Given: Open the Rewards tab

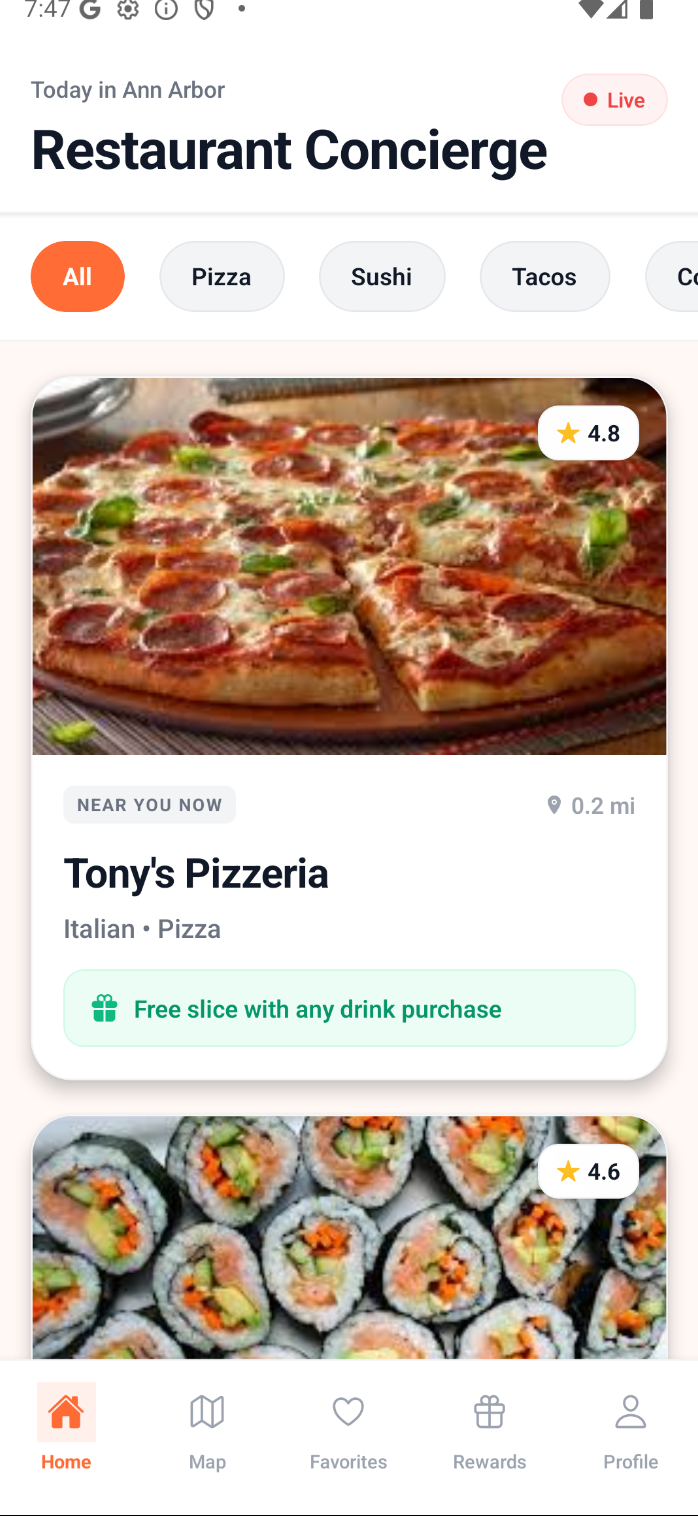Looking at the screenshot, I should pos(489,1432).
